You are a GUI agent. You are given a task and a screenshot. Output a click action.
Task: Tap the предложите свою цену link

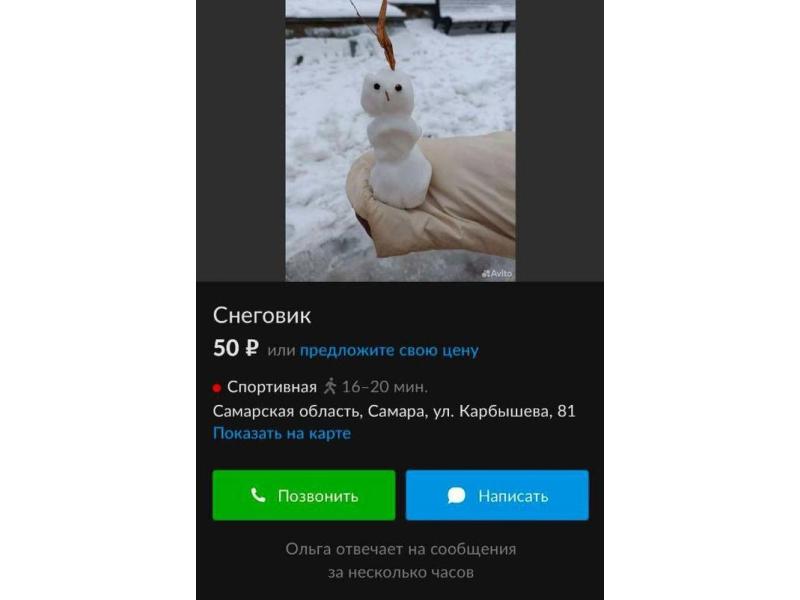[389, 350]
